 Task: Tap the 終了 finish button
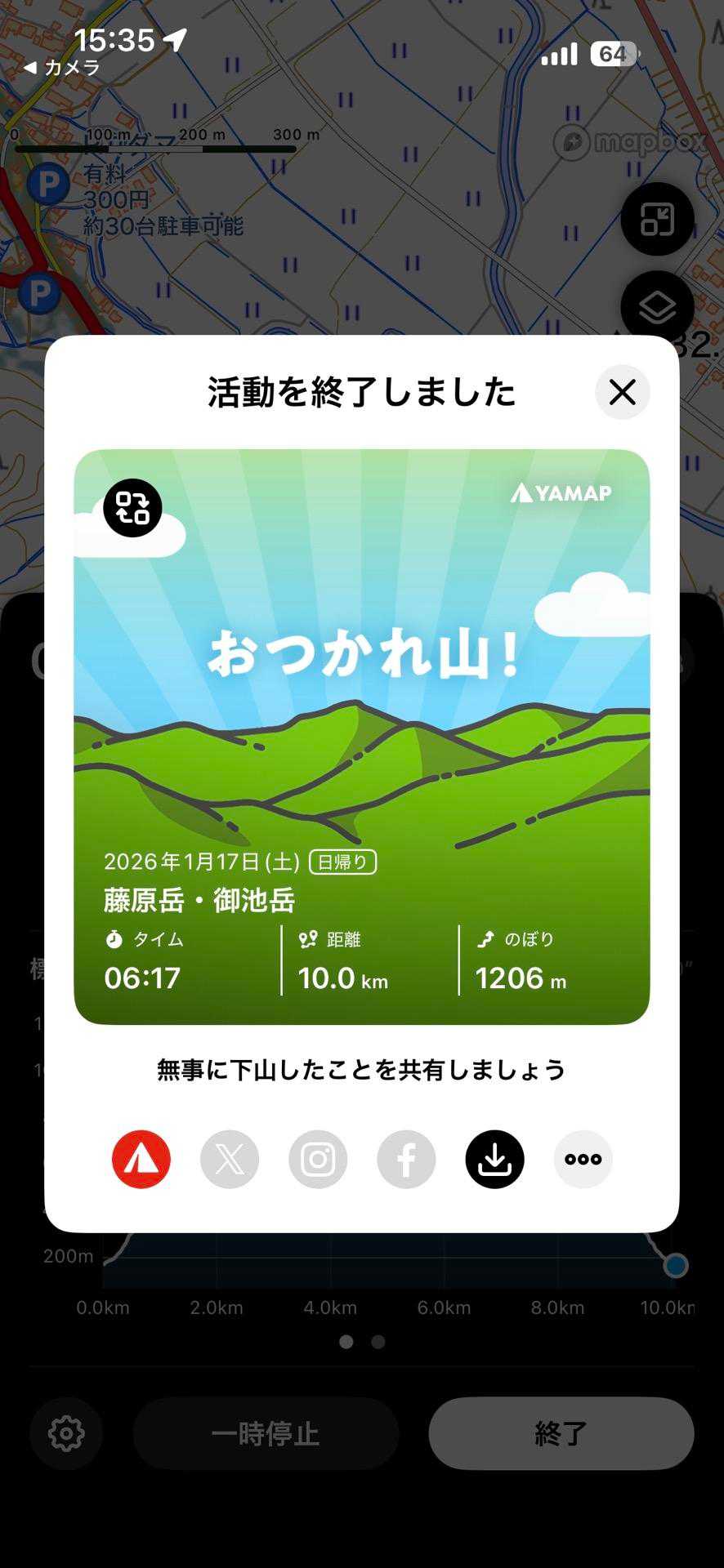pos(561,1433)
